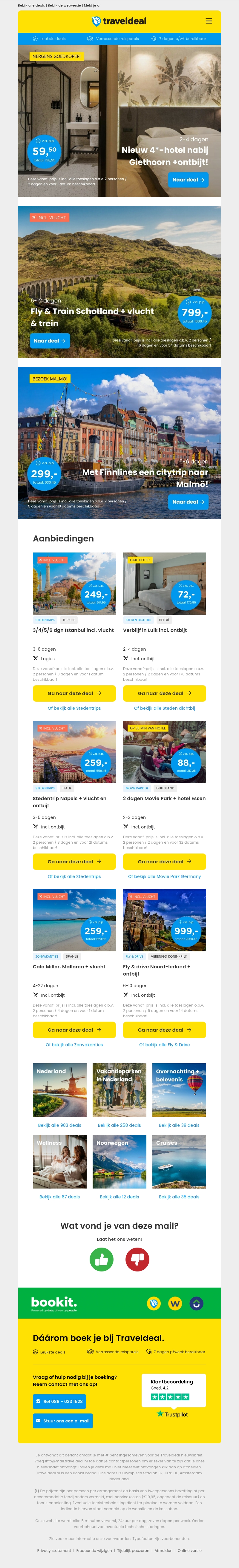View all 35 Cruises deals
Viewport: 239px width, 1568px height.
tap(179, 1197)
